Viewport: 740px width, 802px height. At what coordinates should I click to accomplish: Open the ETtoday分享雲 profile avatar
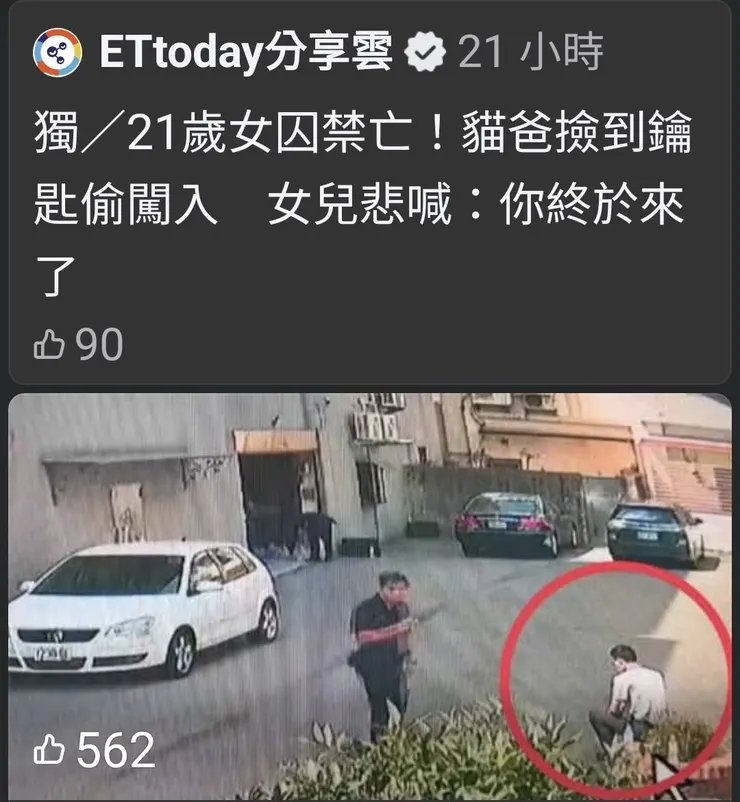click(57, 53)
